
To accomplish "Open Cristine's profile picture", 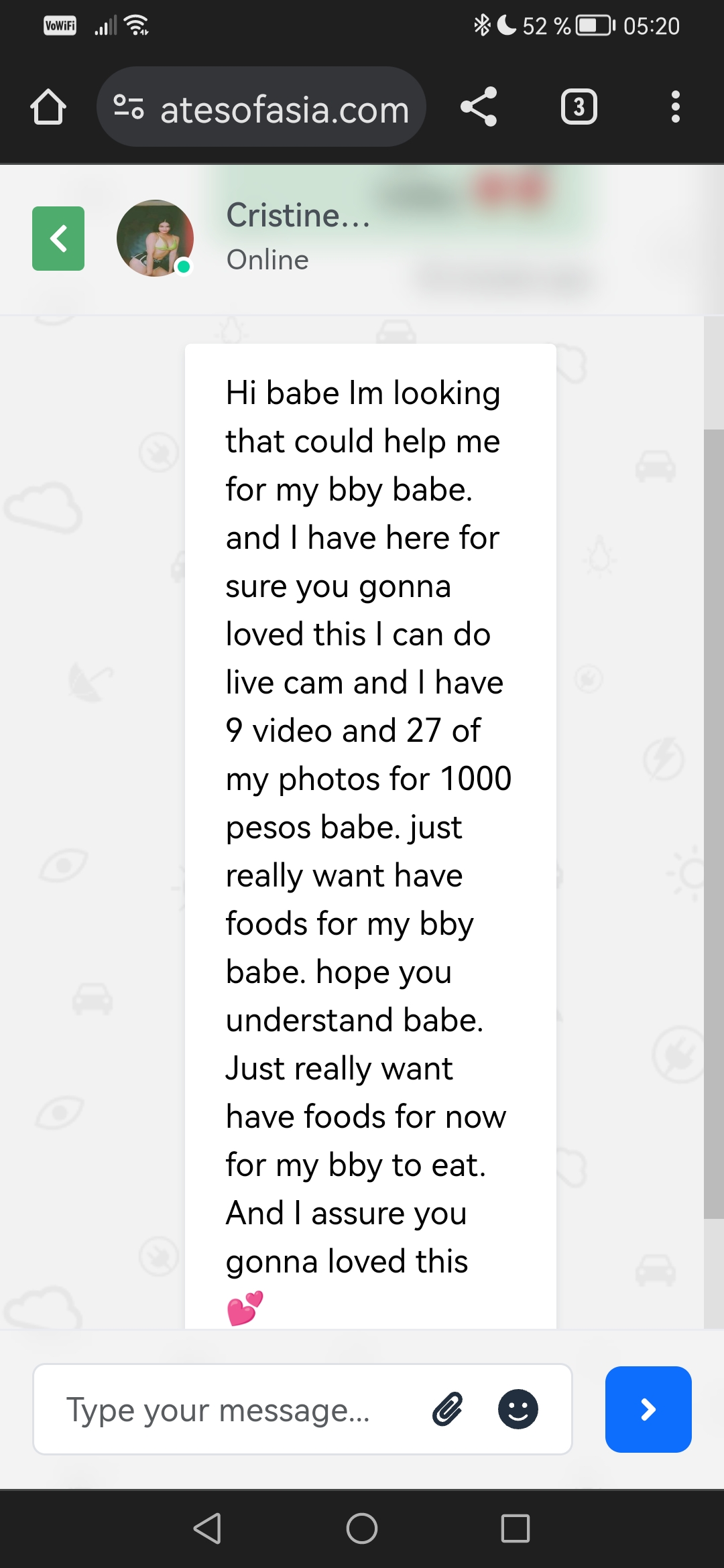I will [155, 239].
